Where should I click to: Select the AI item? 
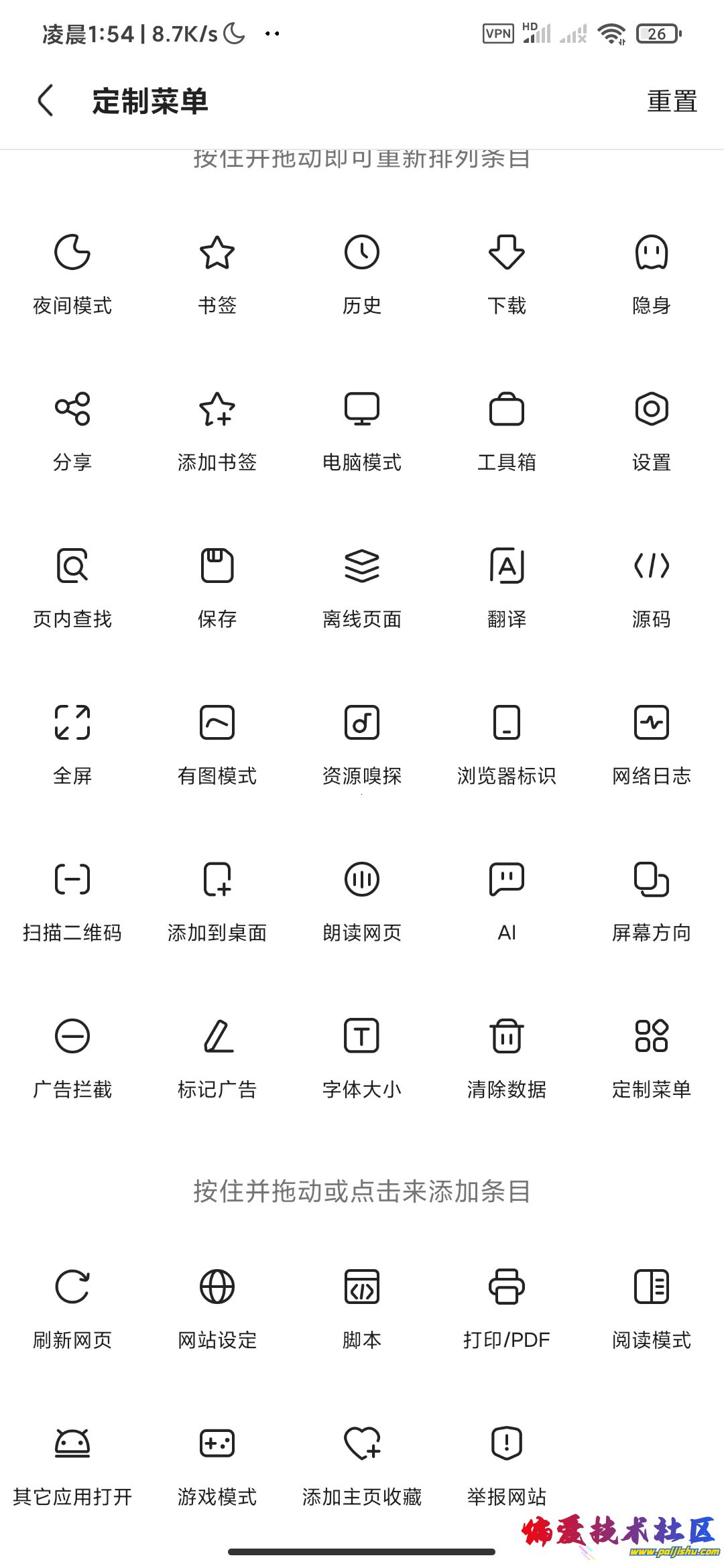click(507, 901)
